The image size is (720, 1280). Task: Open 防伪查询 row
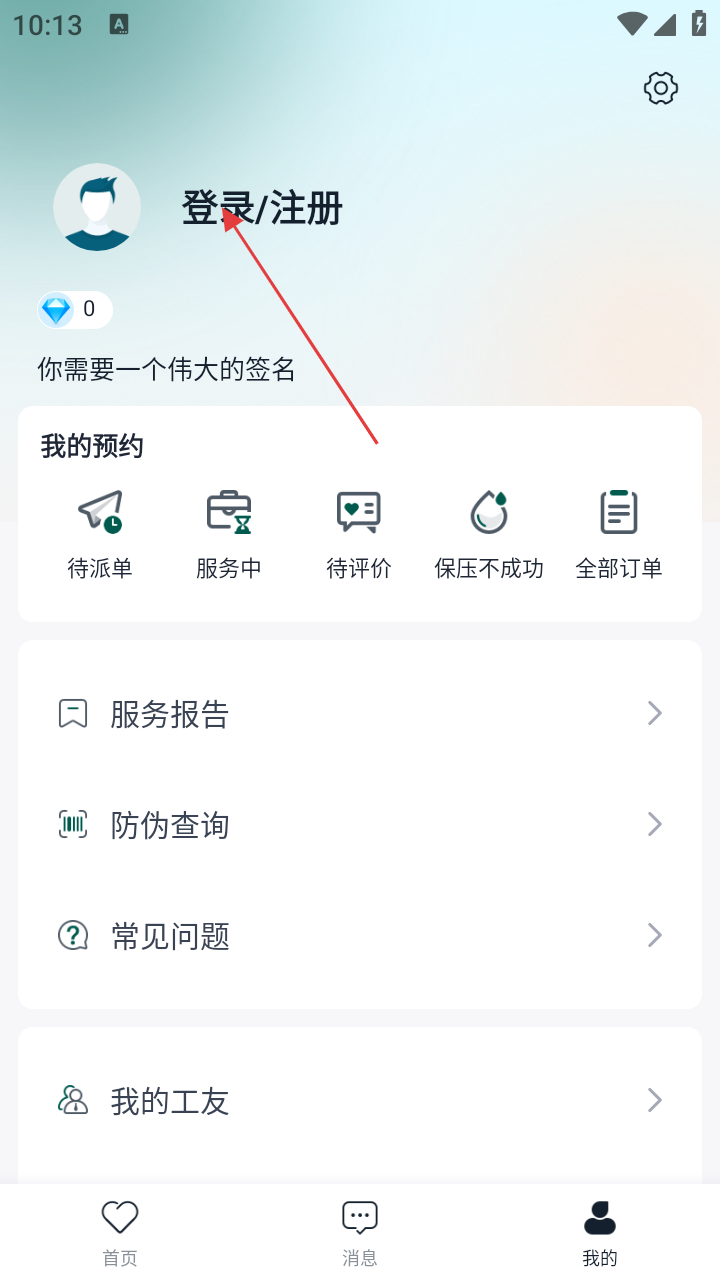click(x=360, y=824)
